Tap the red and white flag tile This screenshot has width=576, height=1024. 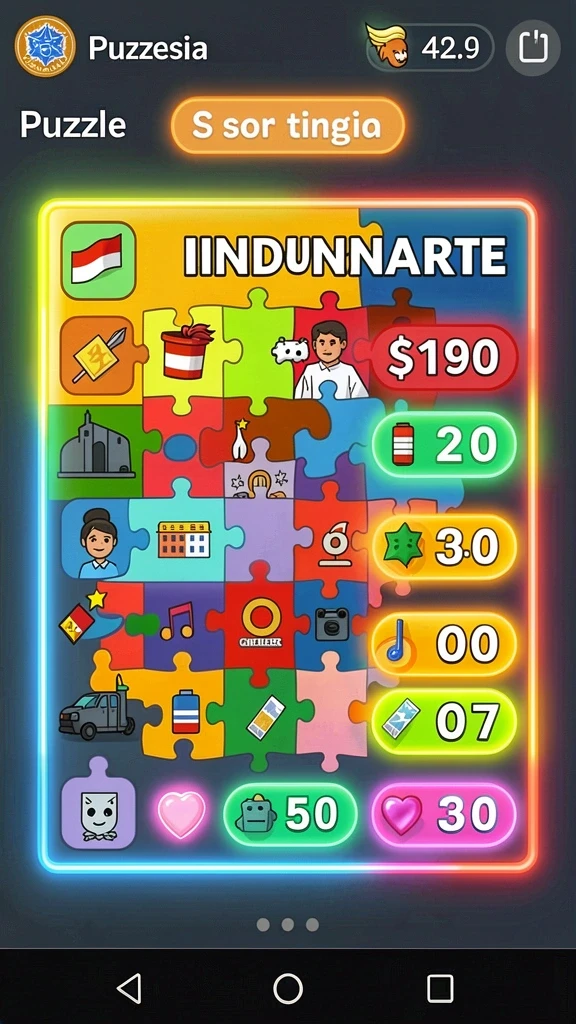point(98,261)
